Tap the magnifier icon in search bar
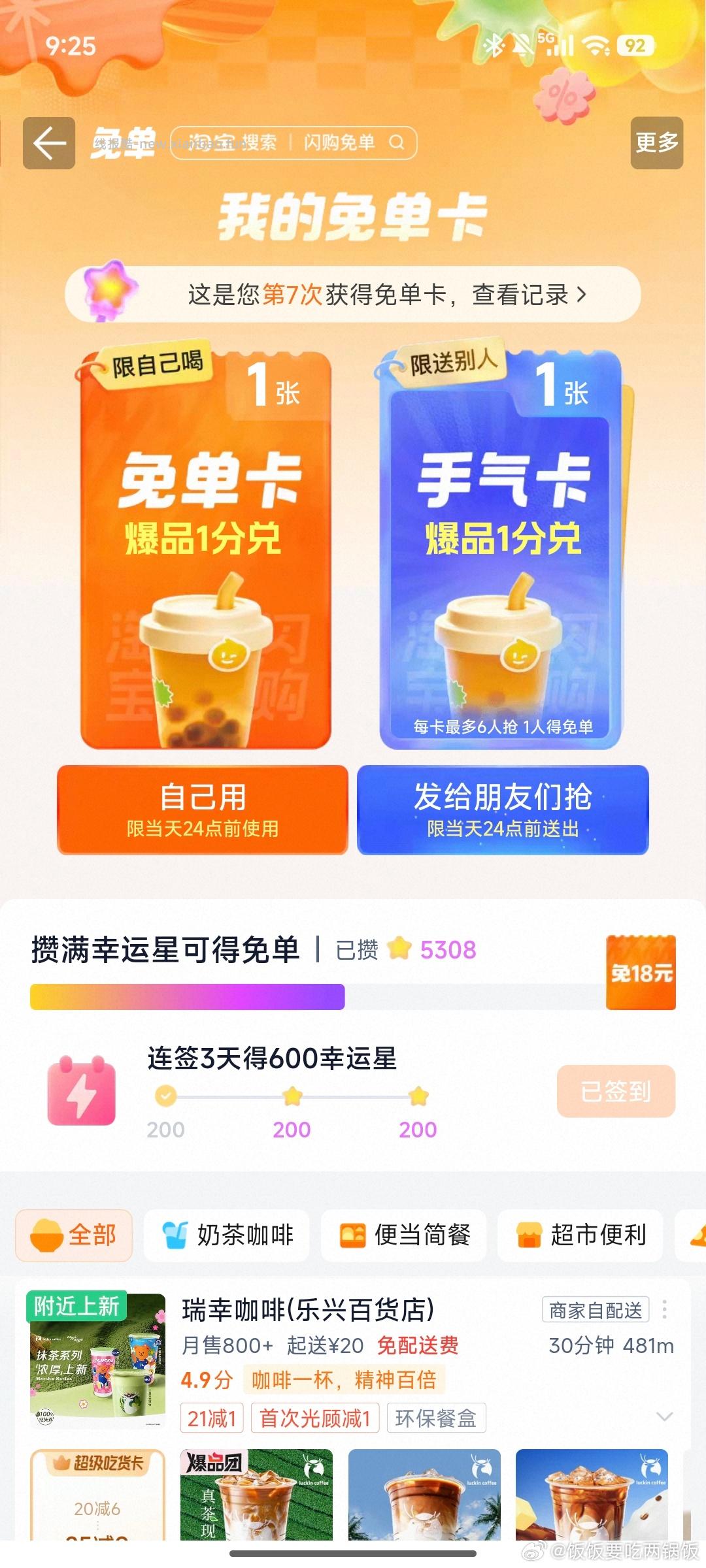Screen dimensions: 706x1568 [396, 142]
